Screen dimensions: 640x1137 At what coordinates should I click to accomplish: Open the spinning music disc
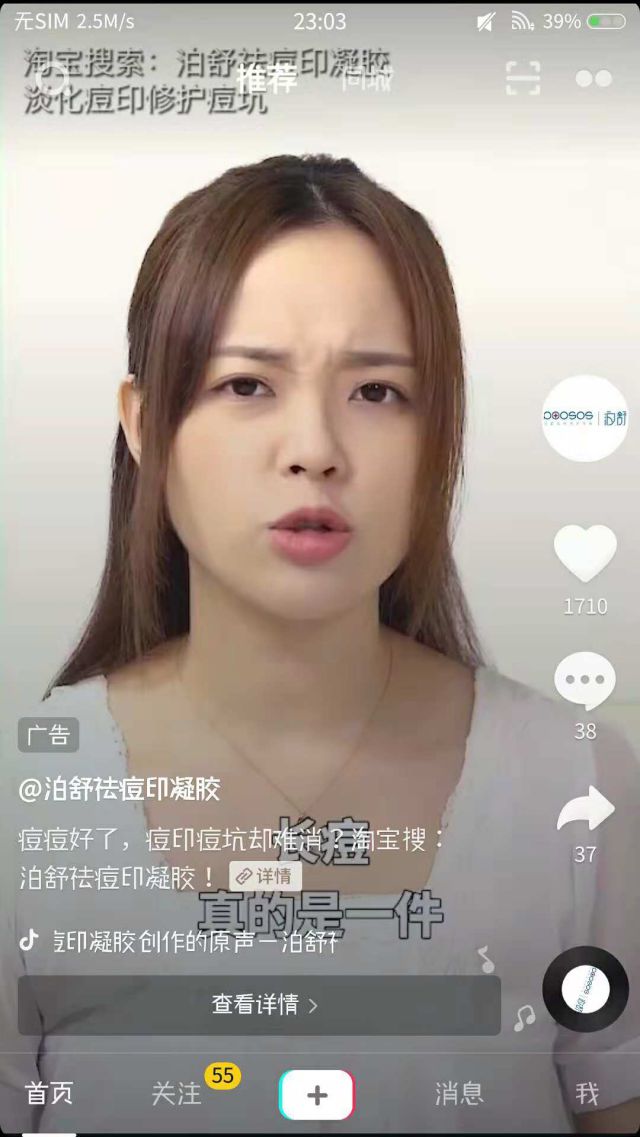pos(585,988)
